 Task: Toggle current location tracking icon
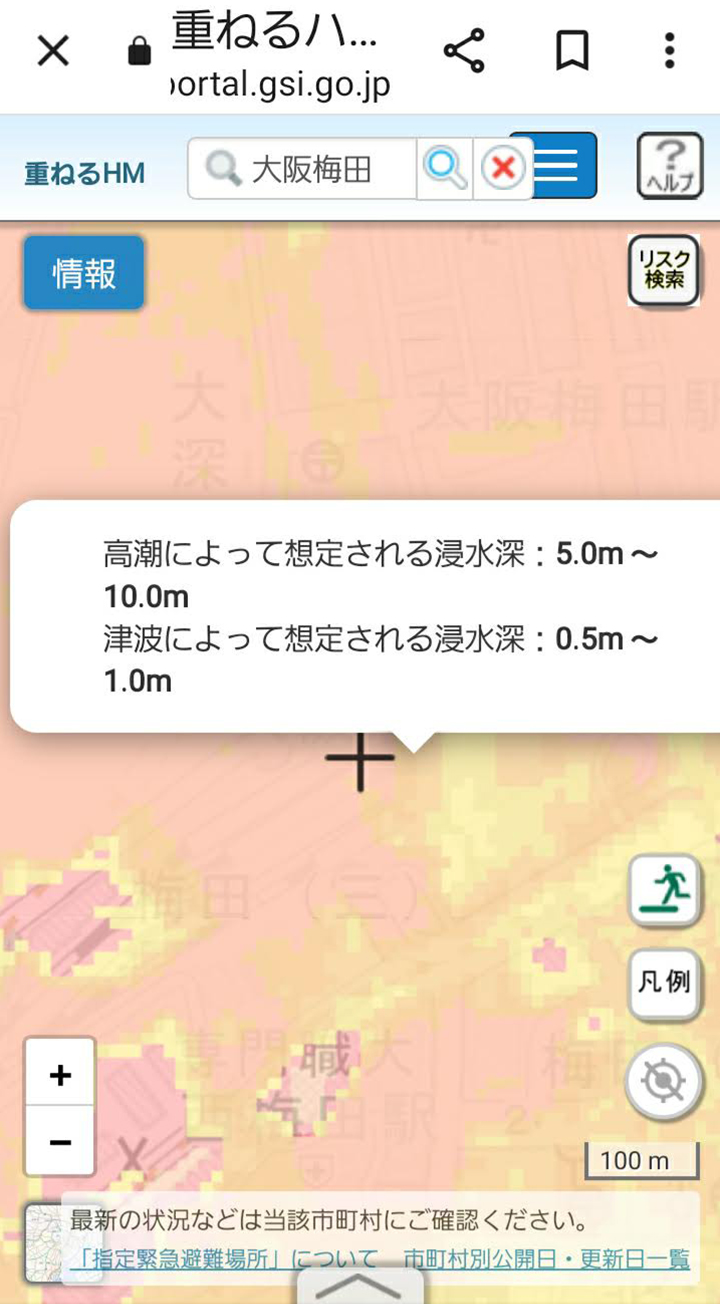coord(664,1081)
